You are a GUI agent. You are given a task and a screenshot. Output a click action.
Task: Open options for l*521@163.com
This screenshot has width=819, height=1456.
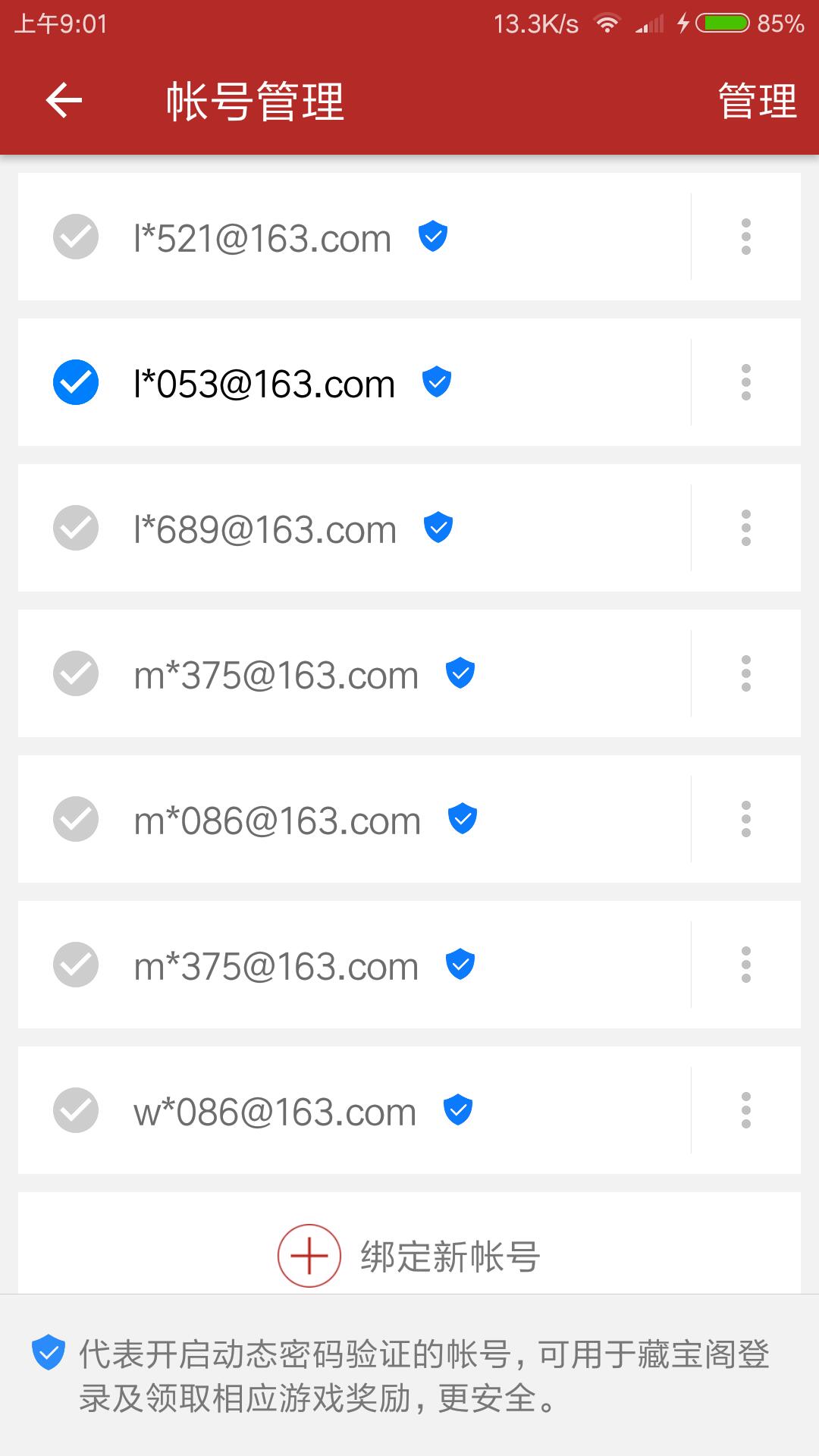(x=746, y=237)
